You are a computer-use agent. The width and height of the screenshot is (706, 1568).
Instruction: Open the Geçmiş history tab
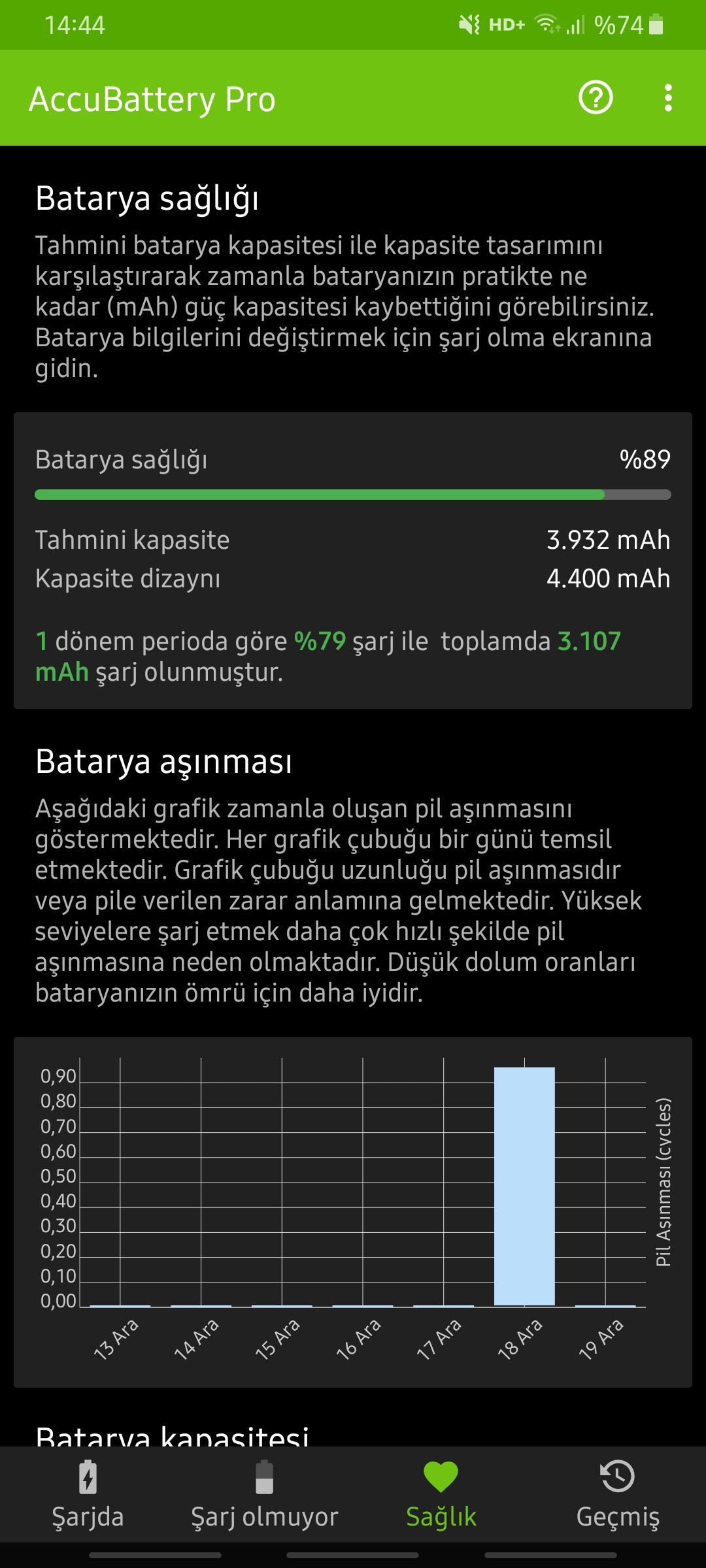click(x=618, y=1495)
